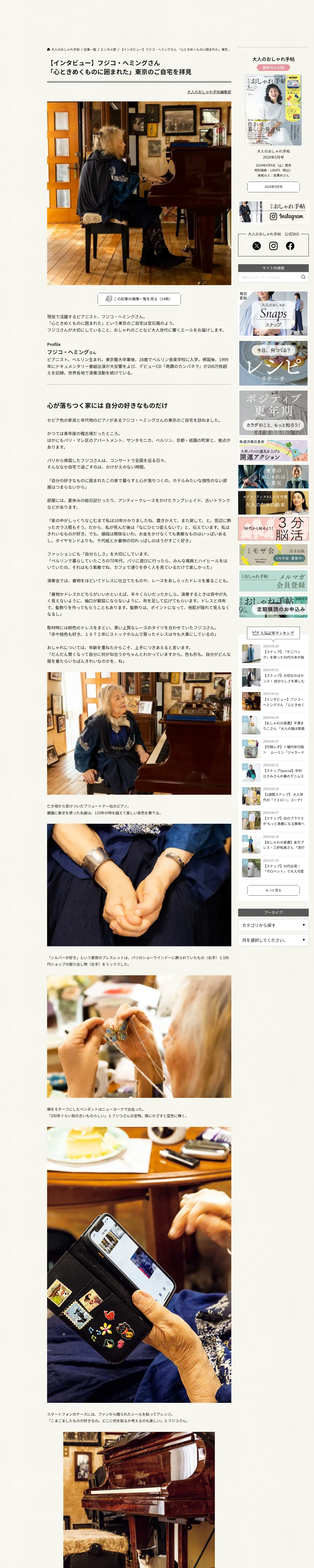Open the ポジティブ更年期 banner
Viewport: 314px width, 1568px height.
[x=273, y=413]
